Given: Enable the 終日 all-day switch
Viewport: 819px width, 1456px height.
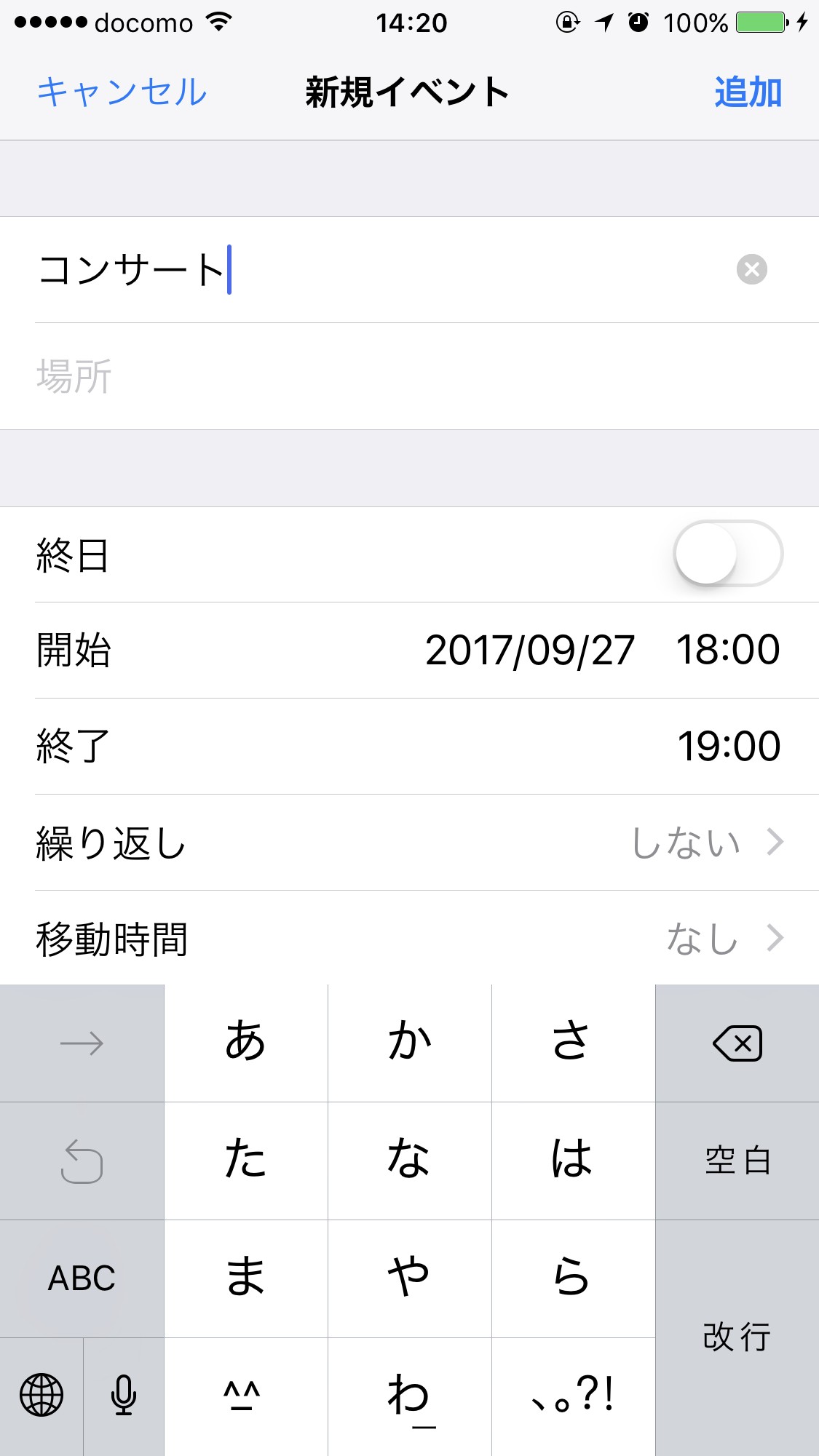Looking at the screenshot, I should click(727, 554).
